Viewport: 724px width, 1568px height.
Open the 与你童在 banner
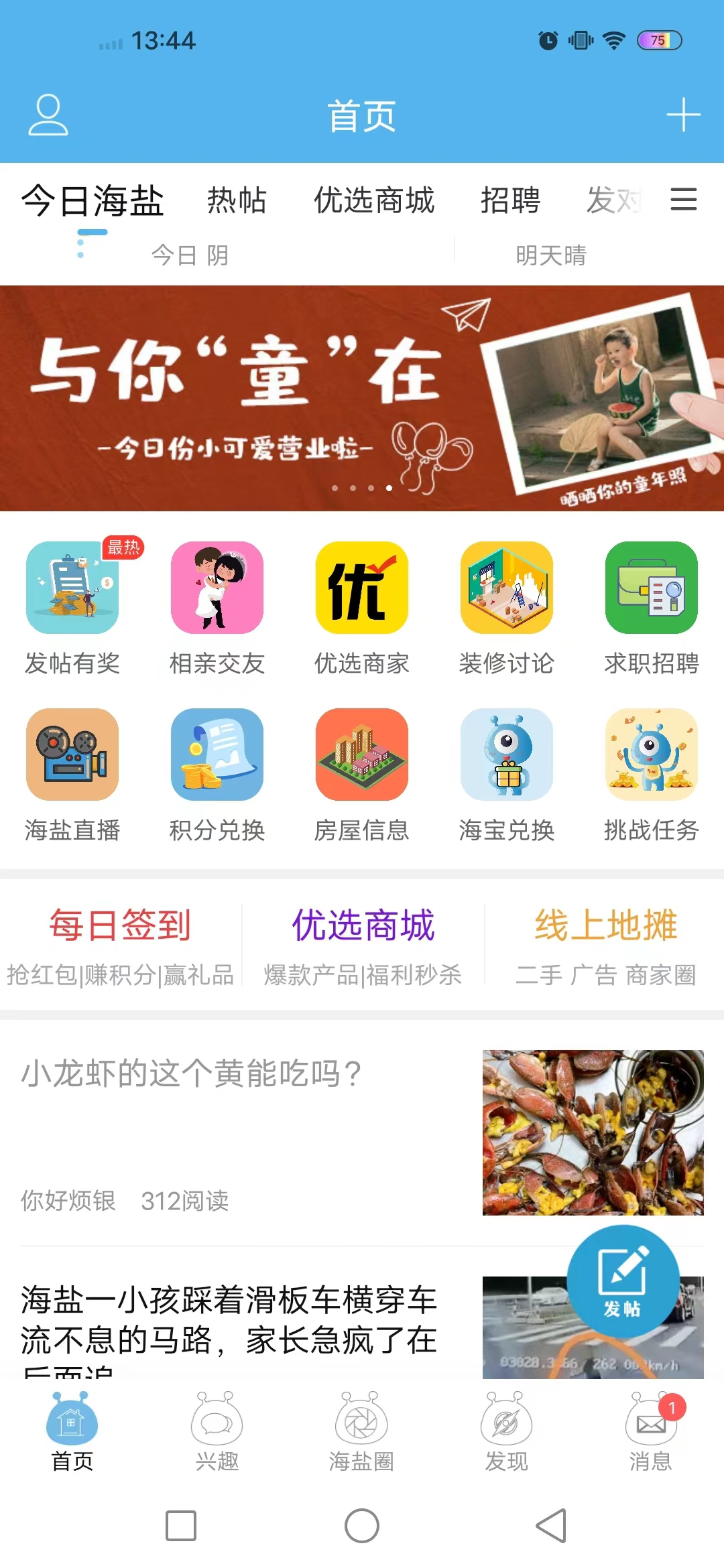tap(362, 398)
